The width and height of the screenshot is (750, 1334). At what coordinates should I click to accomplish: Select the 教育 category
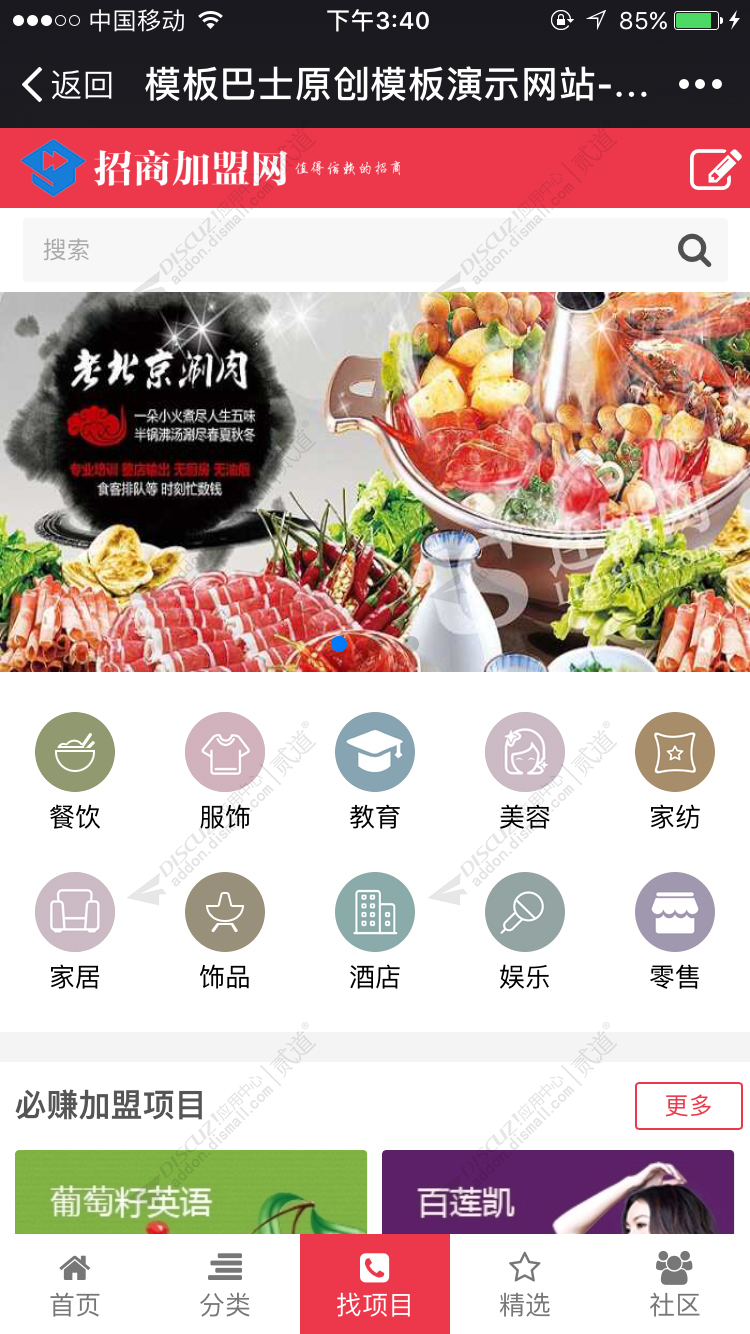click(375, 771)
